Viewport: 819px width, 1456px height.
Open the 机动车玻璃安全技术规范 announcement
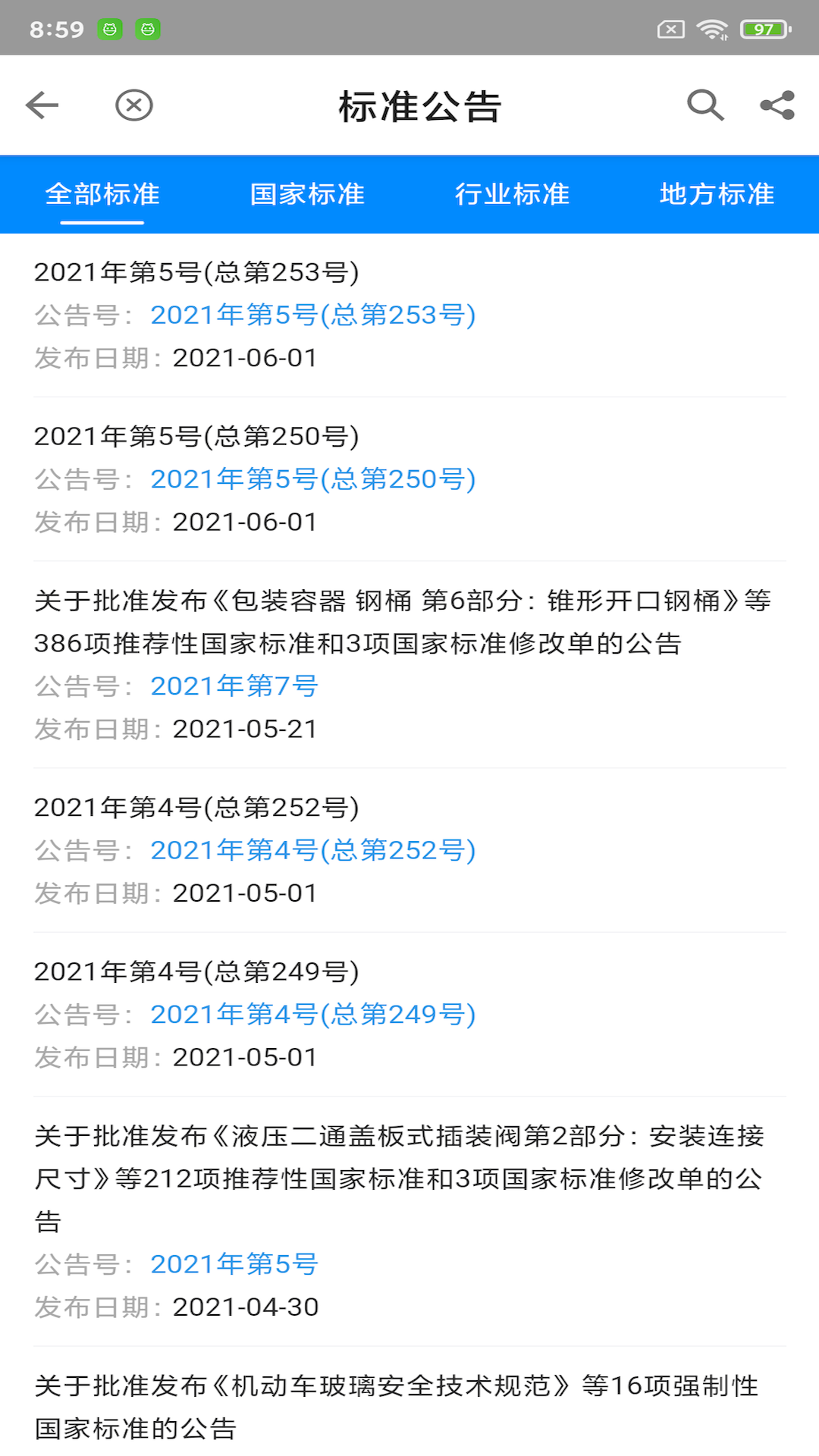396,1407
